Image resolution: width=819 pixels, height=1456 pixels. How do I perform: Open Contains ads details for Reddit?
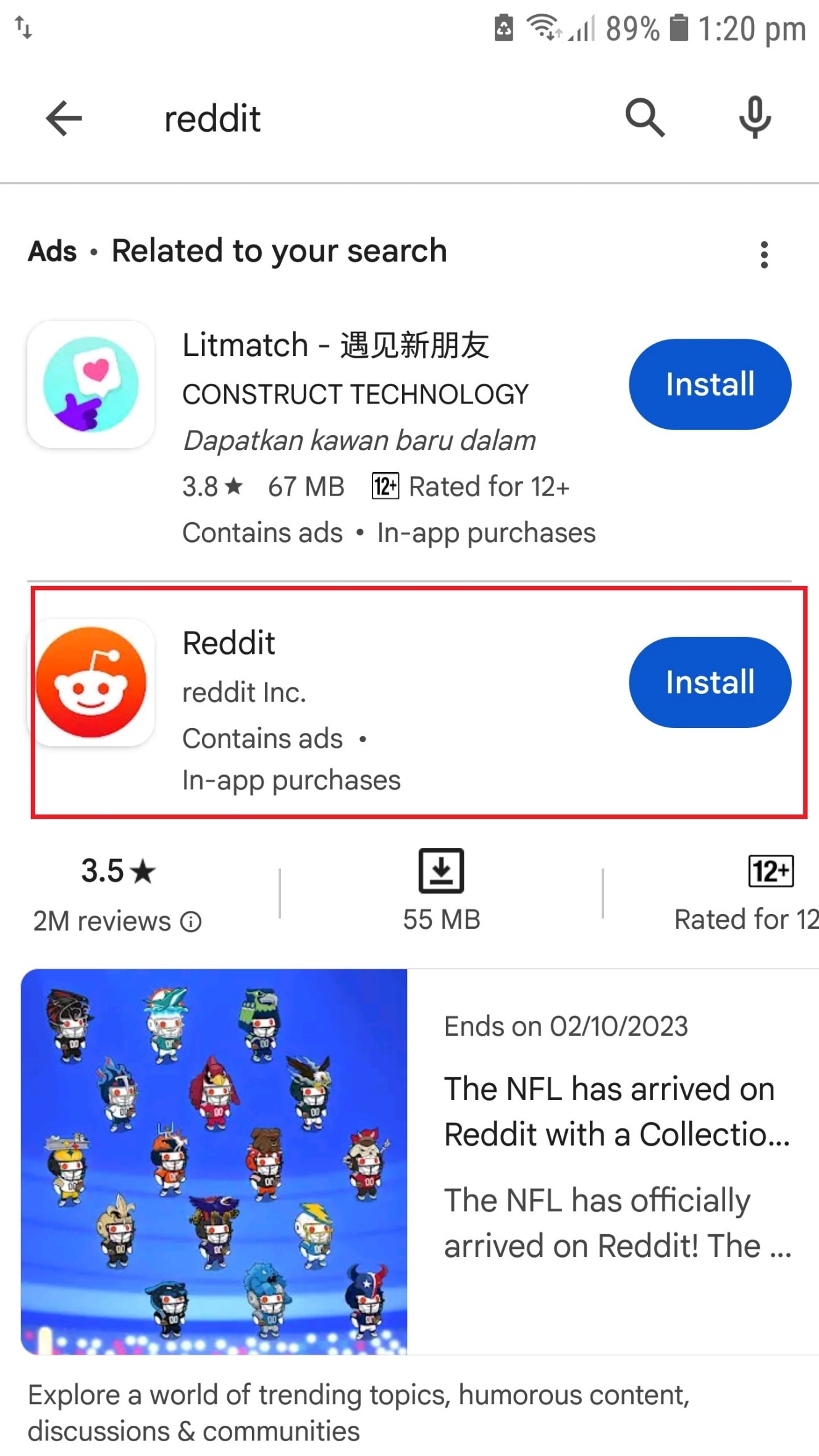[x=262, y=739]
